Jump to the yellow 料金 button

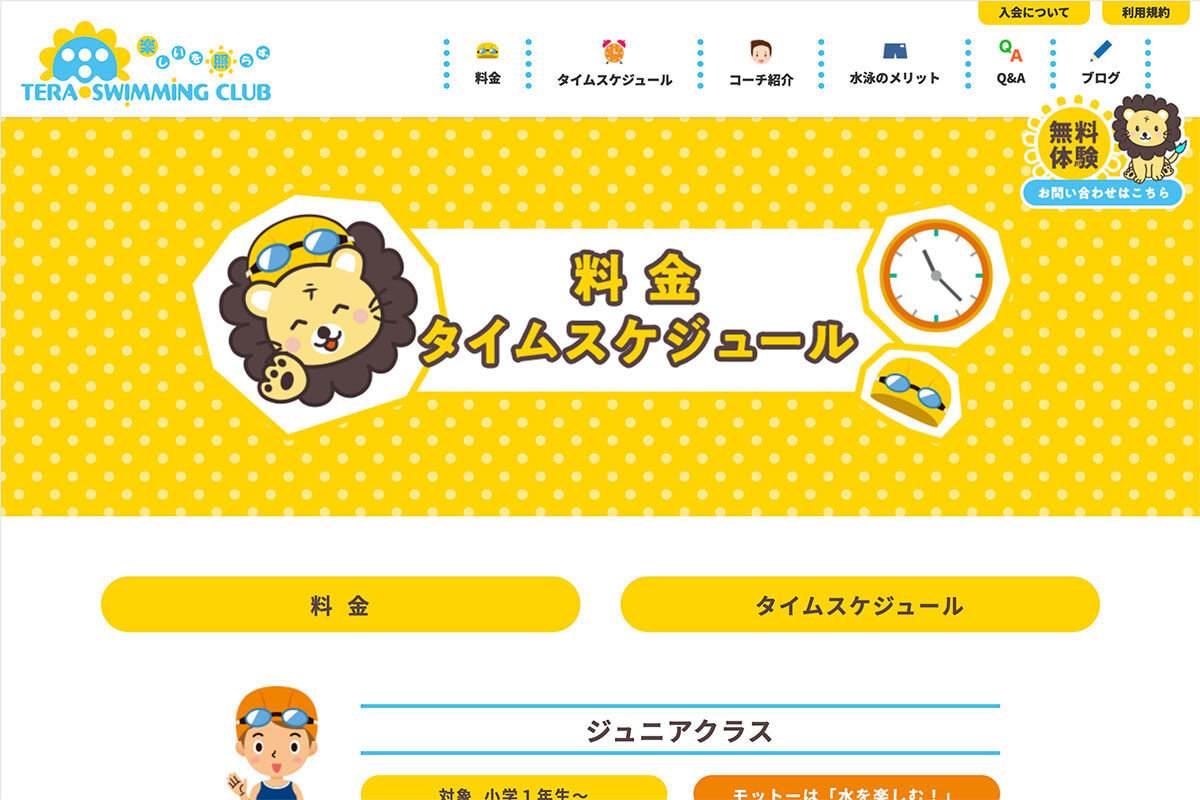340,605
